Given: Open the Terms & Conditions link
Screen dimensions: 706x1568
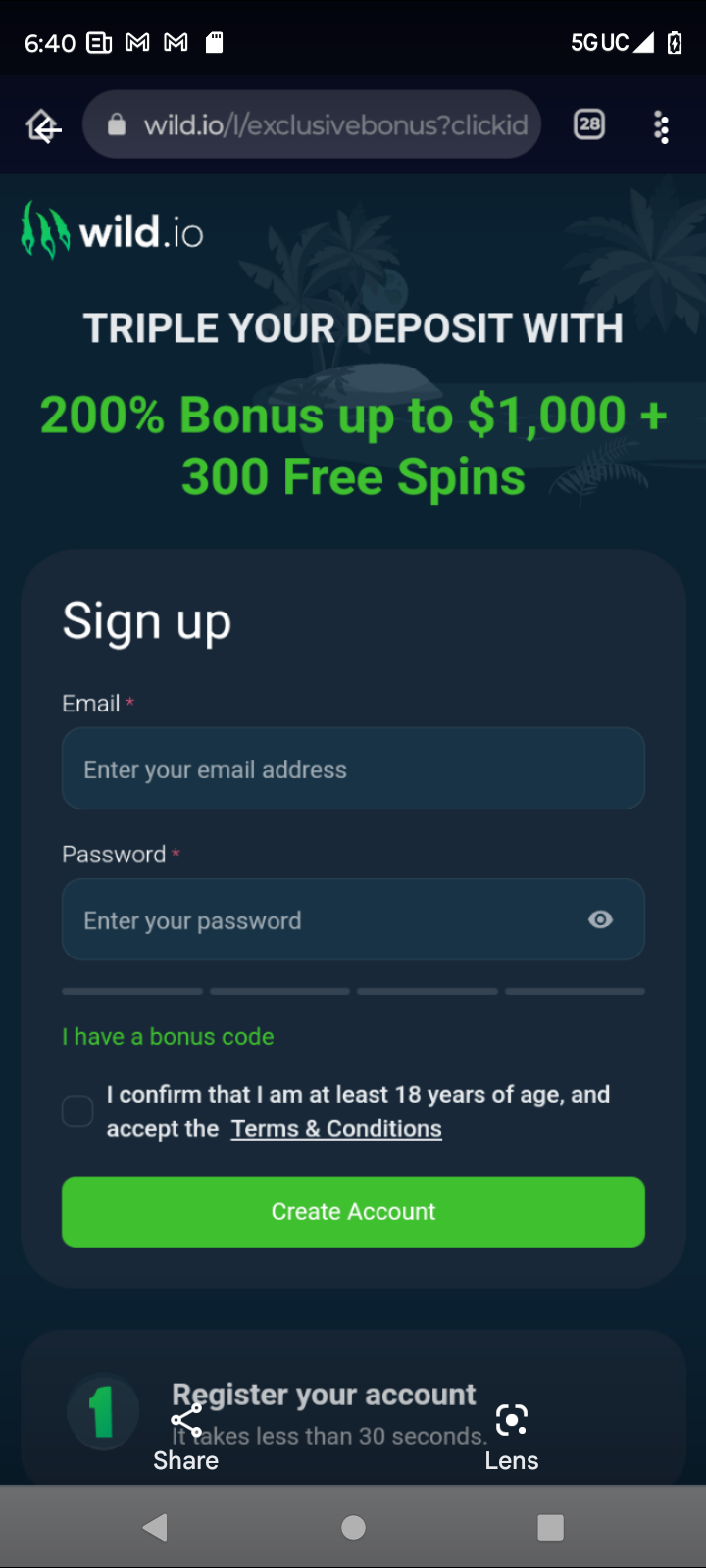Looking at the screenshot, I should [336, 1129].
